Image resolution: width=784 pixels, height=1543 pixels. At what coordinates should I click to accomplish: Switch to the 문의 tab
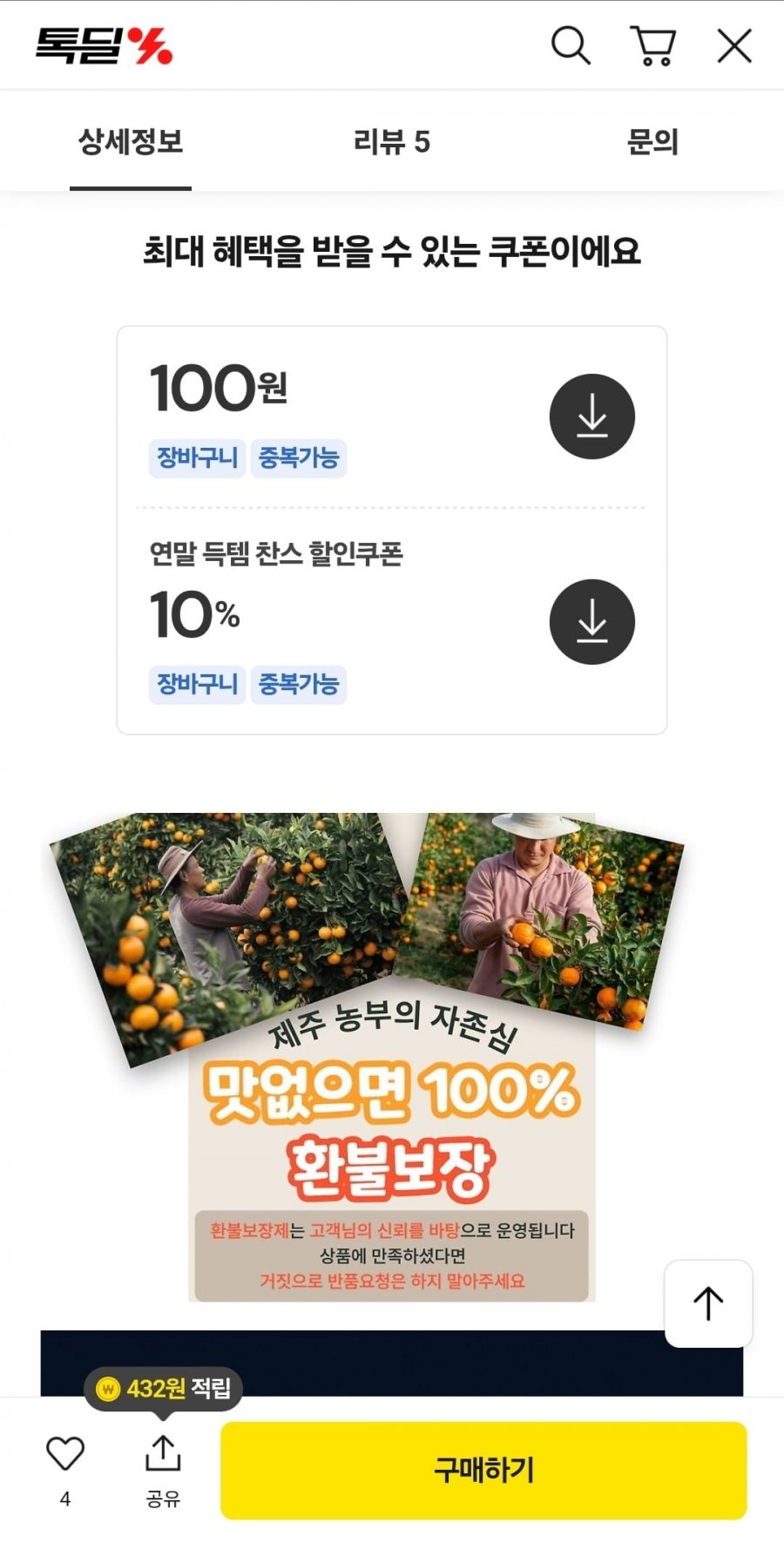pos(652,141)
